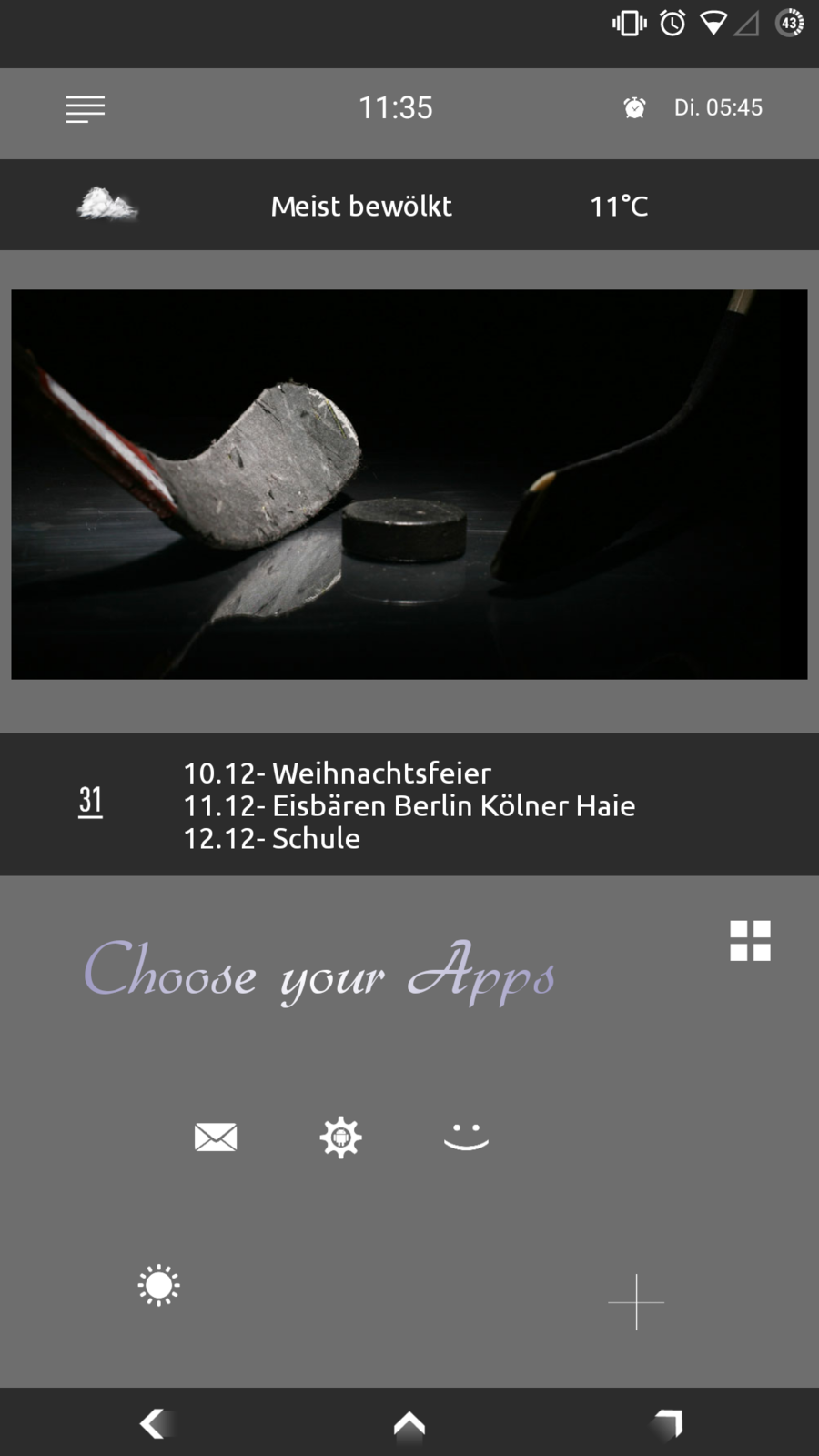Tap the brightness sun icon
Screen dimensions: 819x1456
click(x=159, y=1286)
